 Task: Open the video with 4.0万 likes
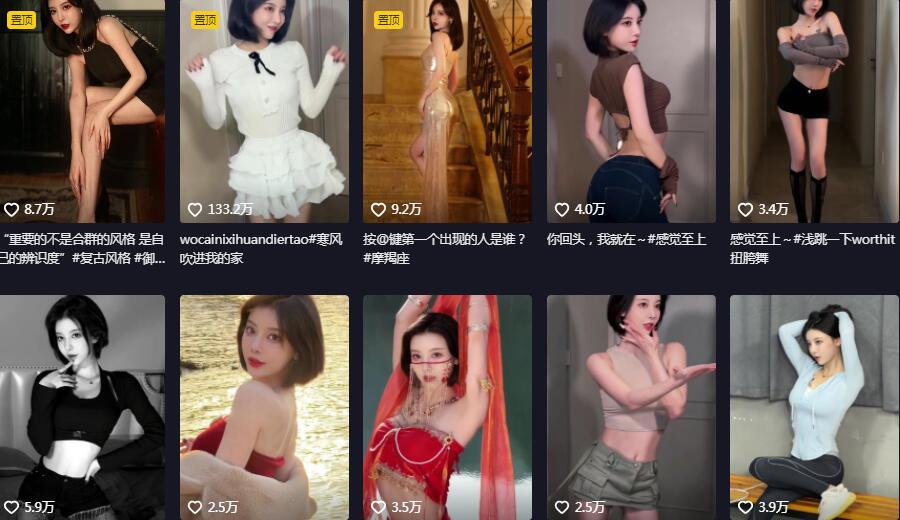click(x=631, y=110)
